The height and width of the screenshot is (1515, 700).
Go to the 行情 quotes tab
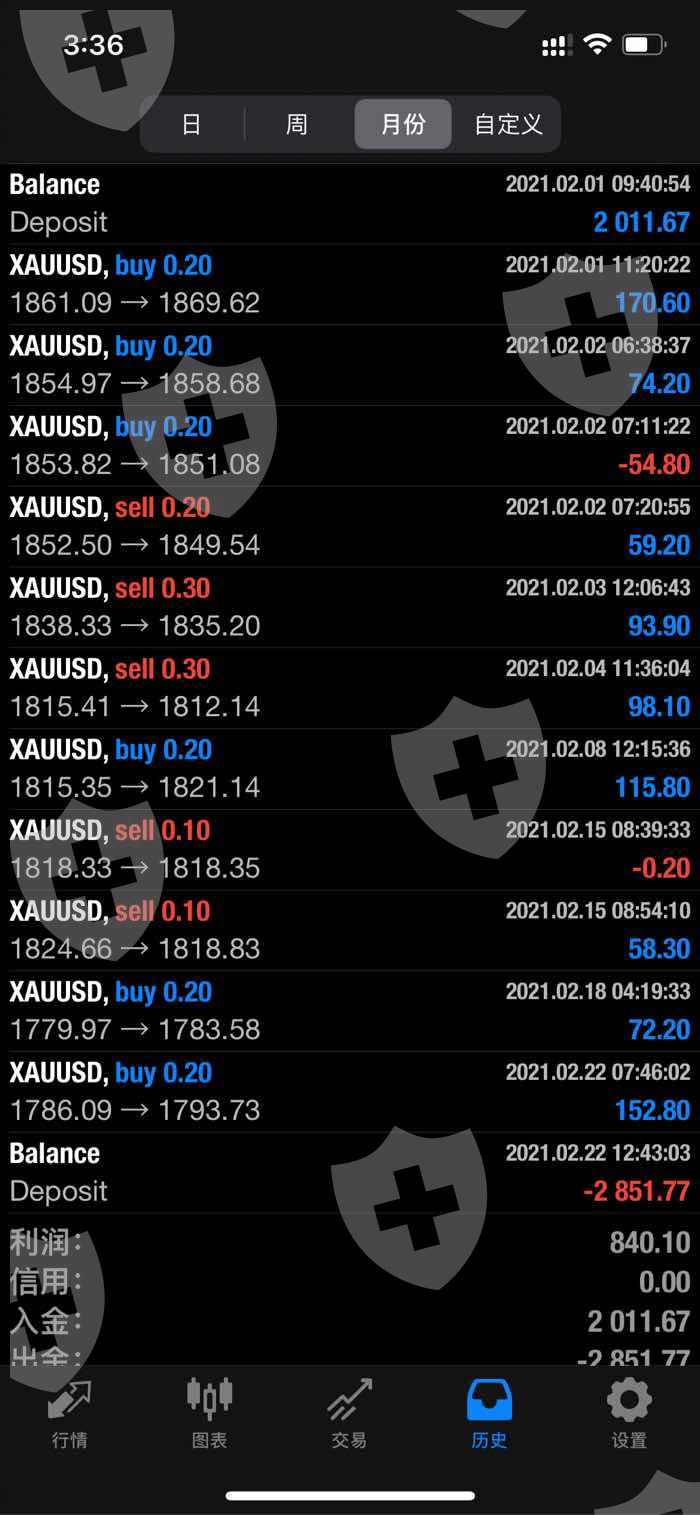coord(69,1413)
